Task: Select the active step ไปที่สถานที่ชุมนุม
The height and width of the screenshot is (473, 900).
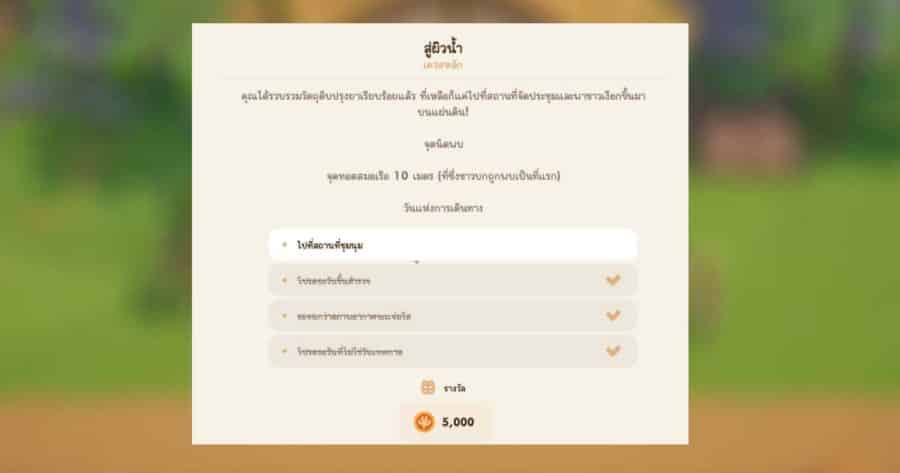Action: pos(452,245)
